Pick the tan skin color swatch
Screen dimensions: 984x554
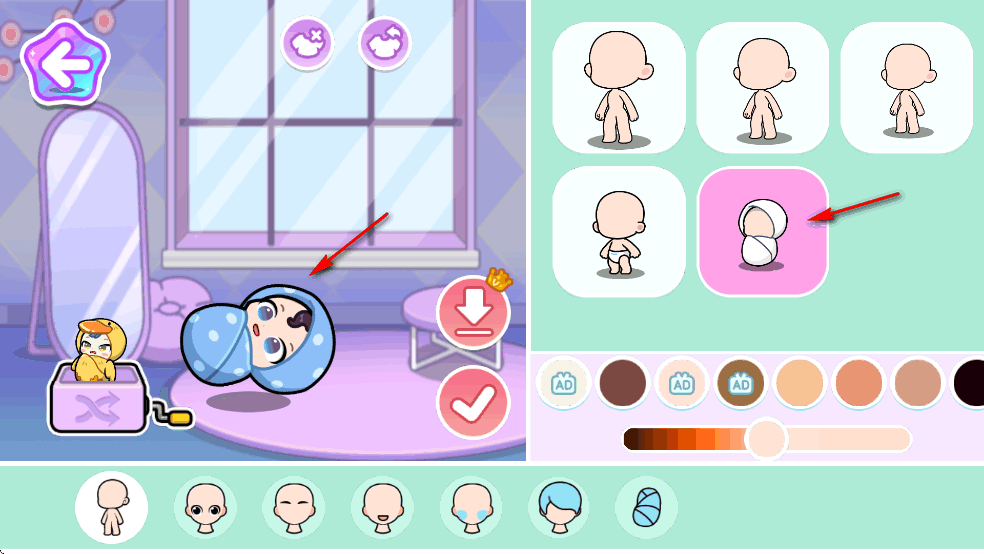918,382
